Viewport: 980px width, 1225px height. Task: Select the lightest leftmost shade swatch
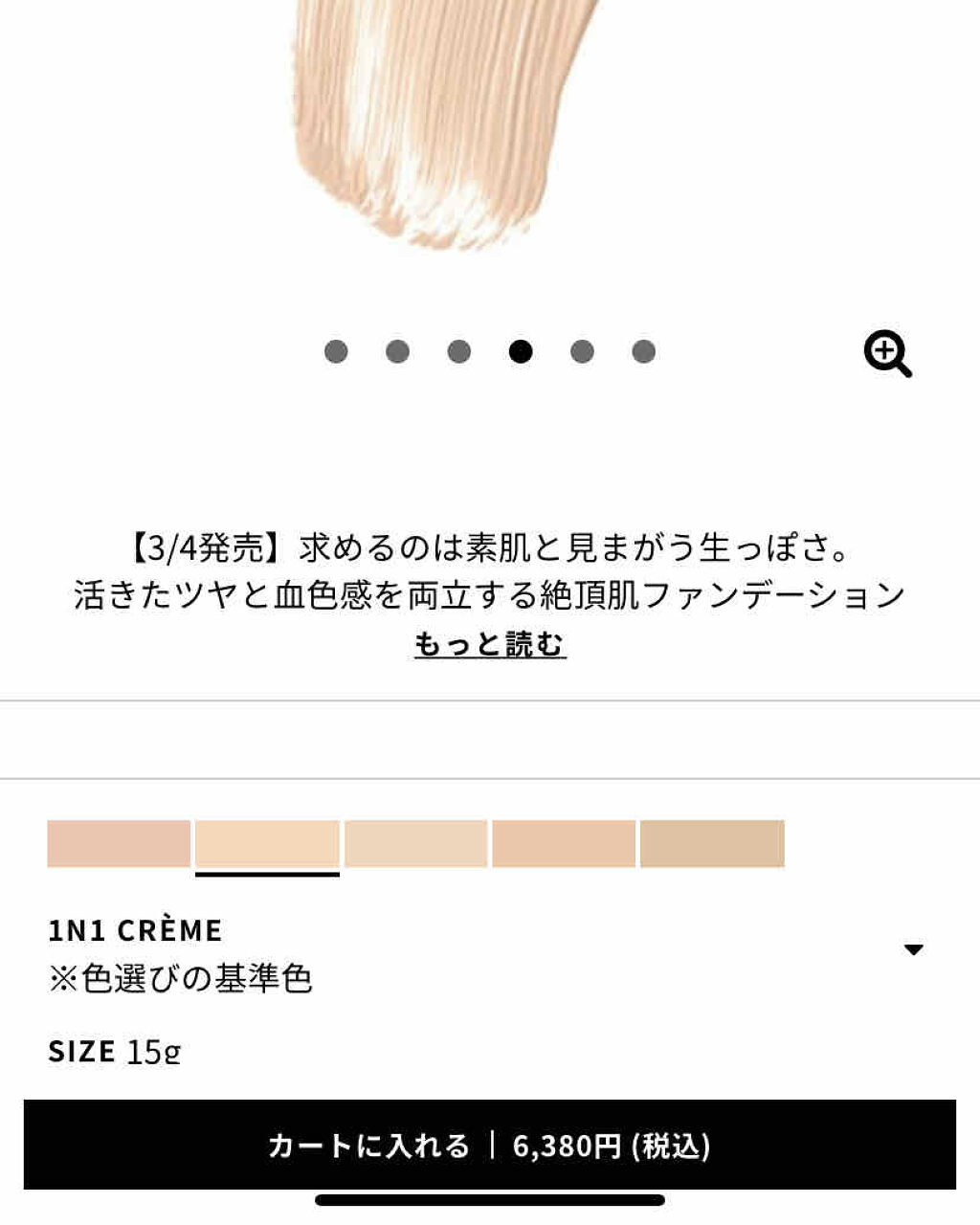[x=120, y=842]
